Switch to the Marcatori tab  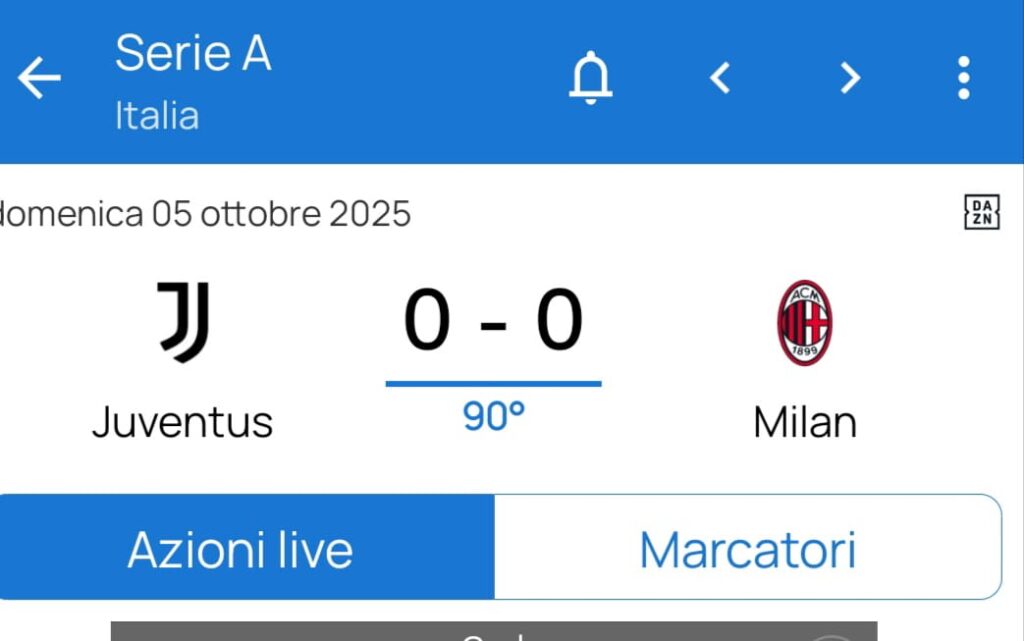tap(747, 548)
